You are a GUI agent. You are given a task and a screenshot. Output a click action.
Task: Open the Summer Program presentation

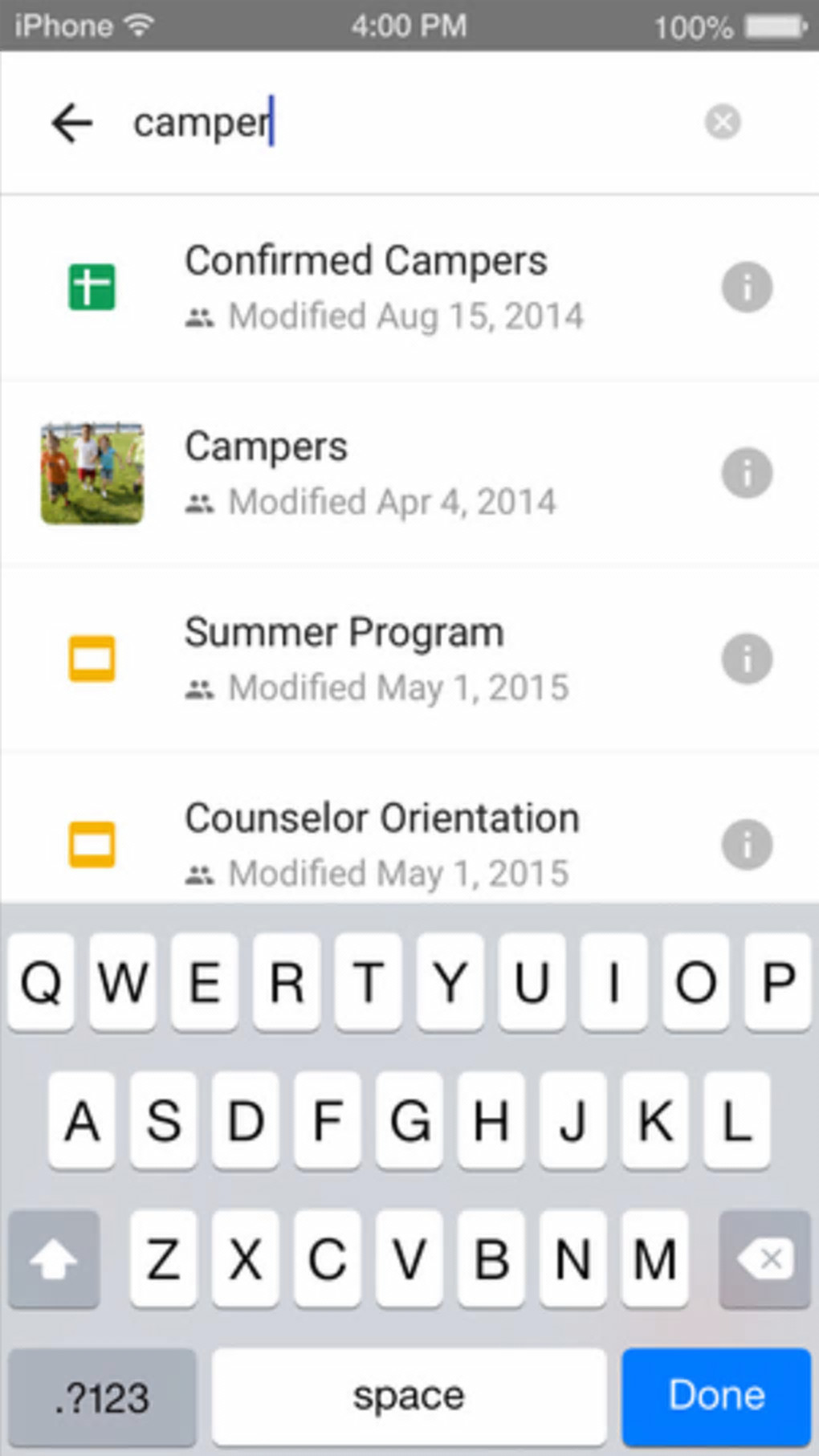pyautogui.click(x=344, y=658)
